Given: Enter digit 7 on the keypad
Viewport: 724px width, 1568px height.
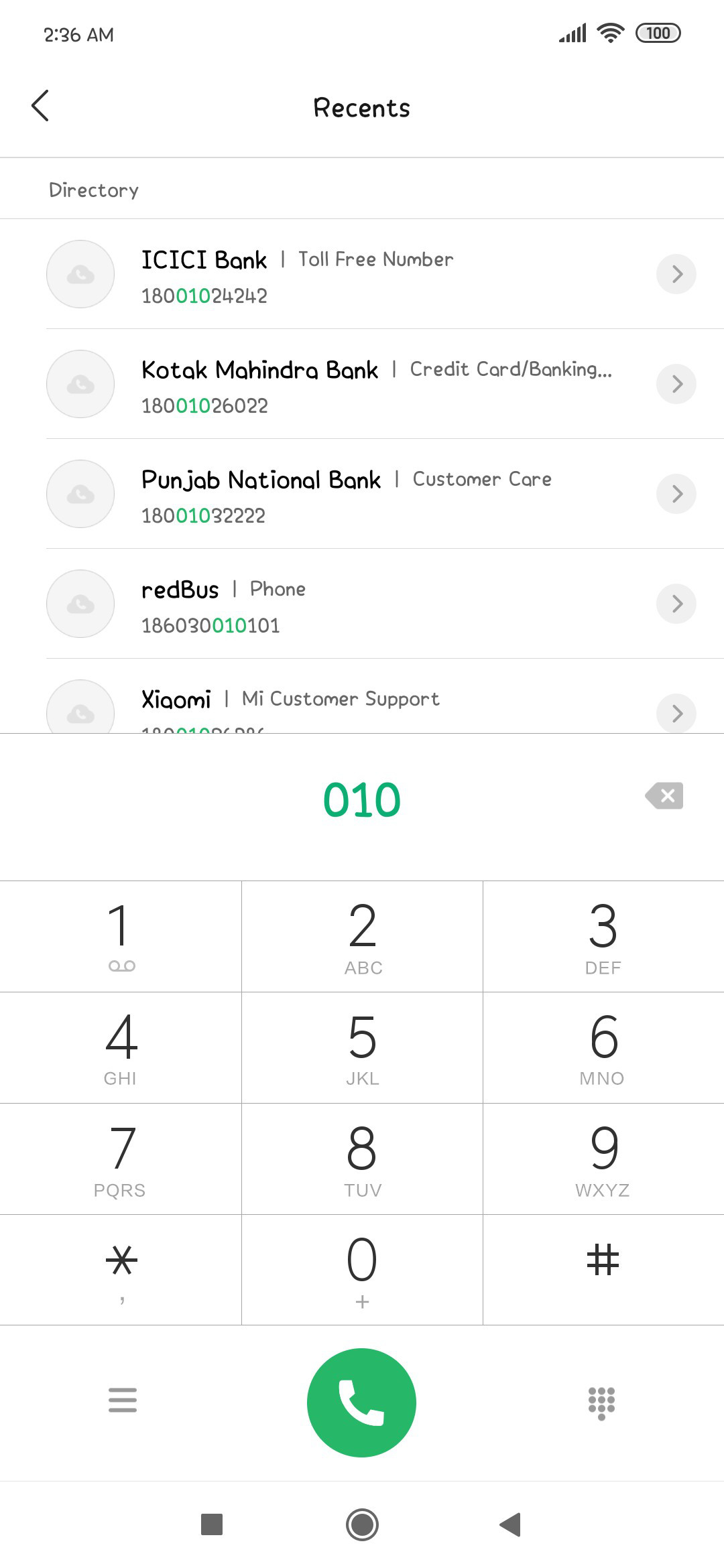Looking at the screenshot, I should (x=121, y=1159).
